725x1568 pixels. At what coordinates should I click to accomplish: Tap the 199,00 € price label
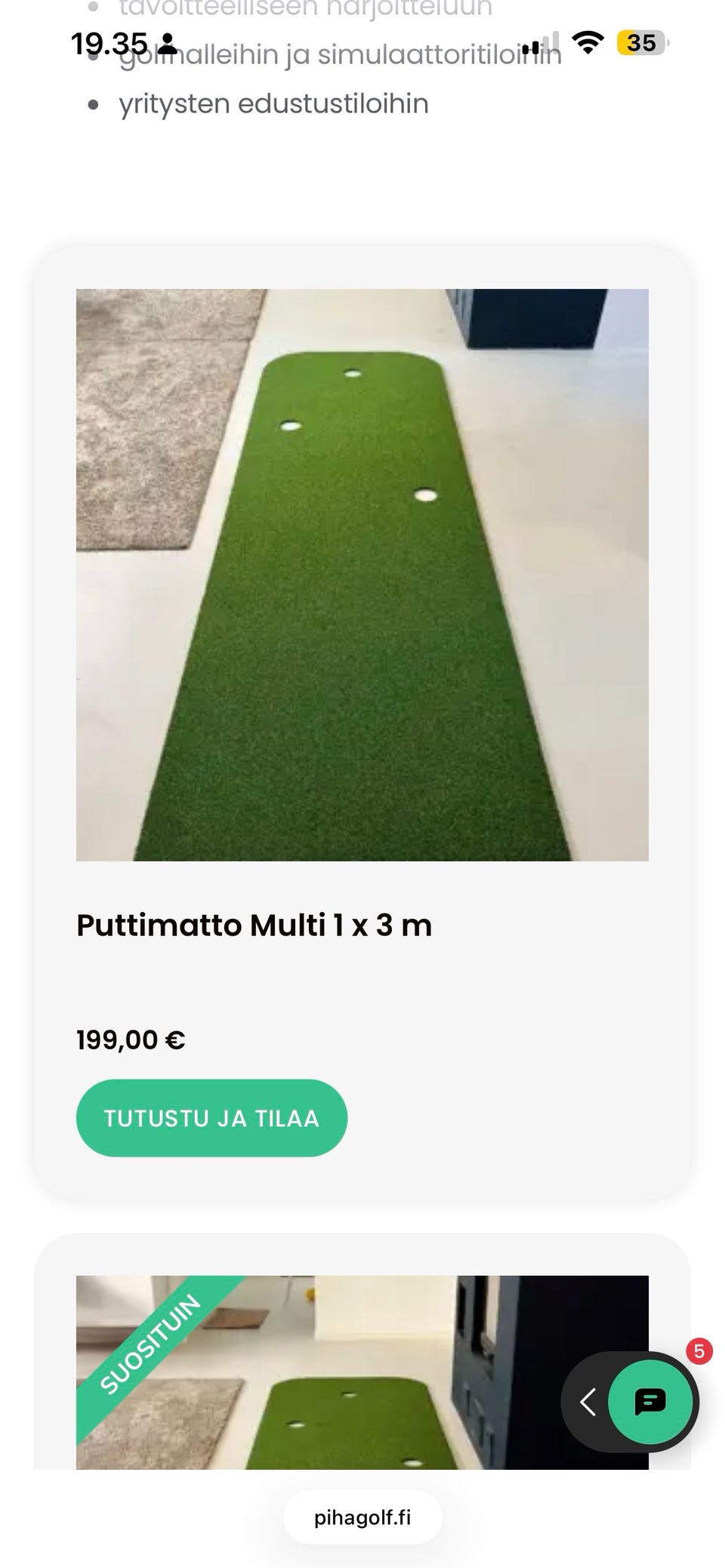pos(130,1039)
